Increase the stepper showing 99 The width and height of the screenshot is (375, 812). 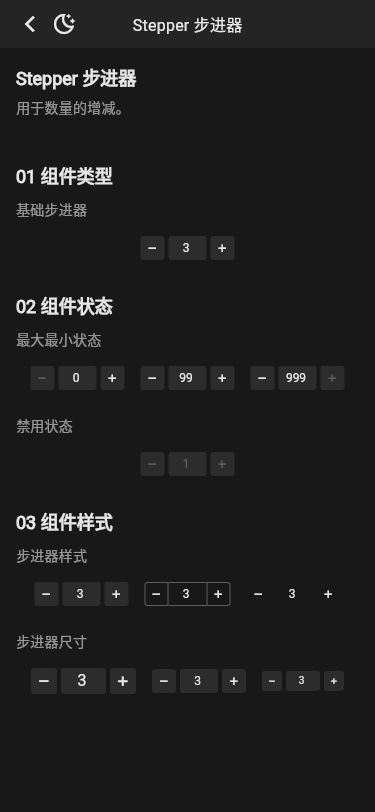pyautogui.click(x=222, y=378)
